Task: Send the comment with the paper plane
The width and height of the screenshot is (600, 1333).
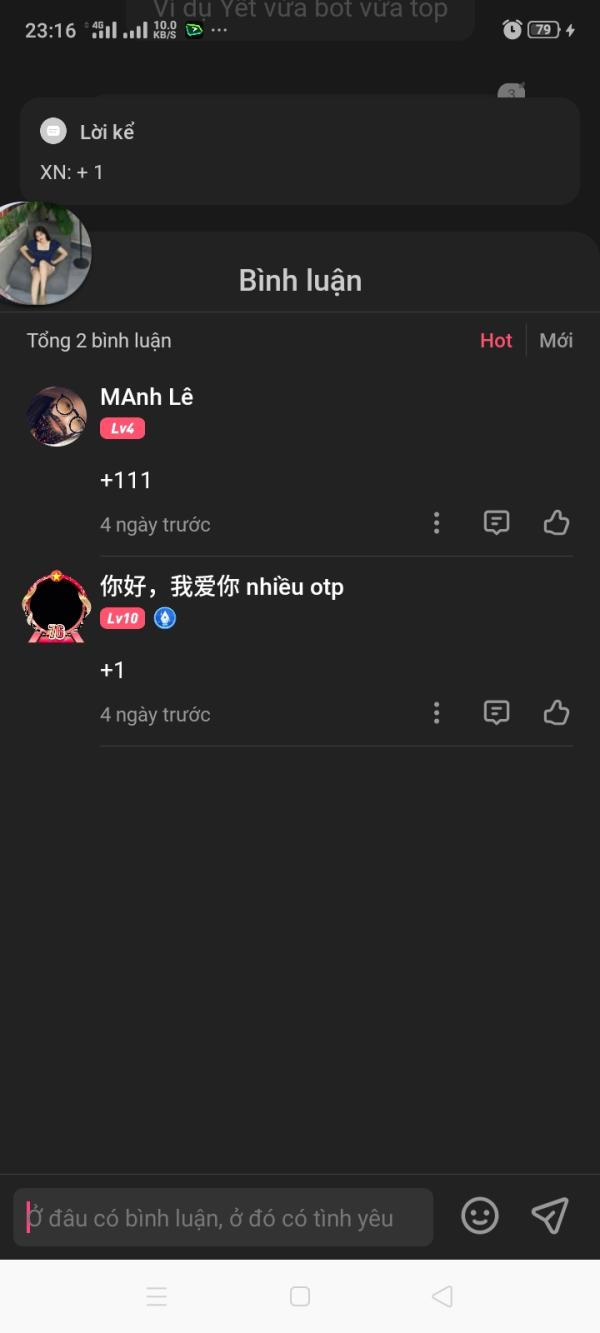Action: coord(550,1216)
